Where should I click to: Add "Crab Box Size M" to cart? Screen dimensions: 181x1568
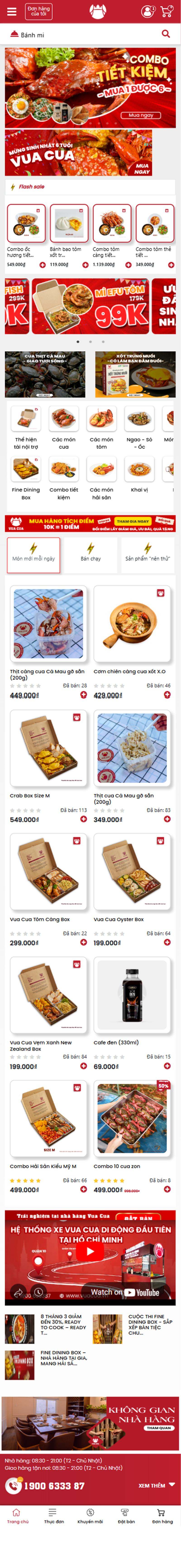pyautogui.click(x=83, y=819)
